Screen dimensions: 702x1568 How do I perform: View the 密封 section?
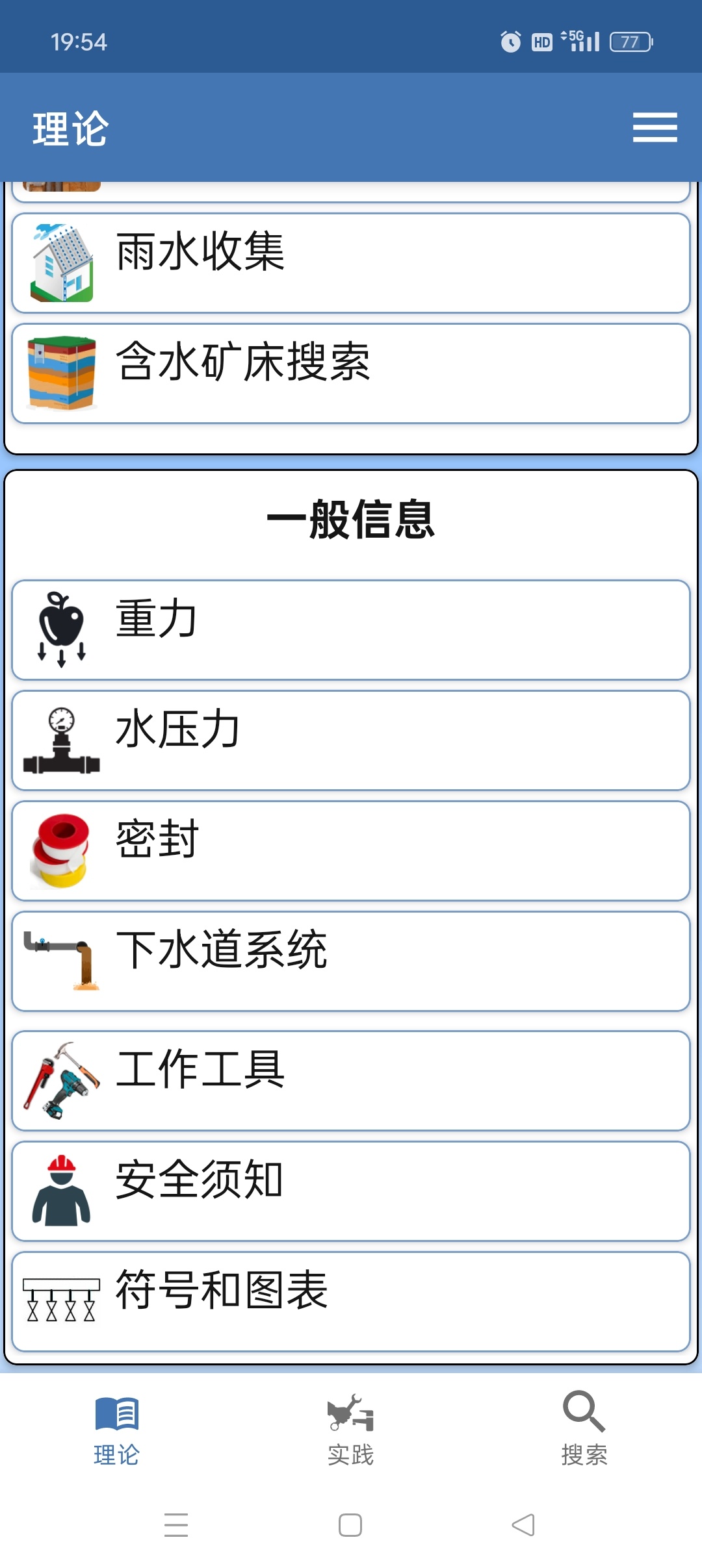(x=351, y=851)
